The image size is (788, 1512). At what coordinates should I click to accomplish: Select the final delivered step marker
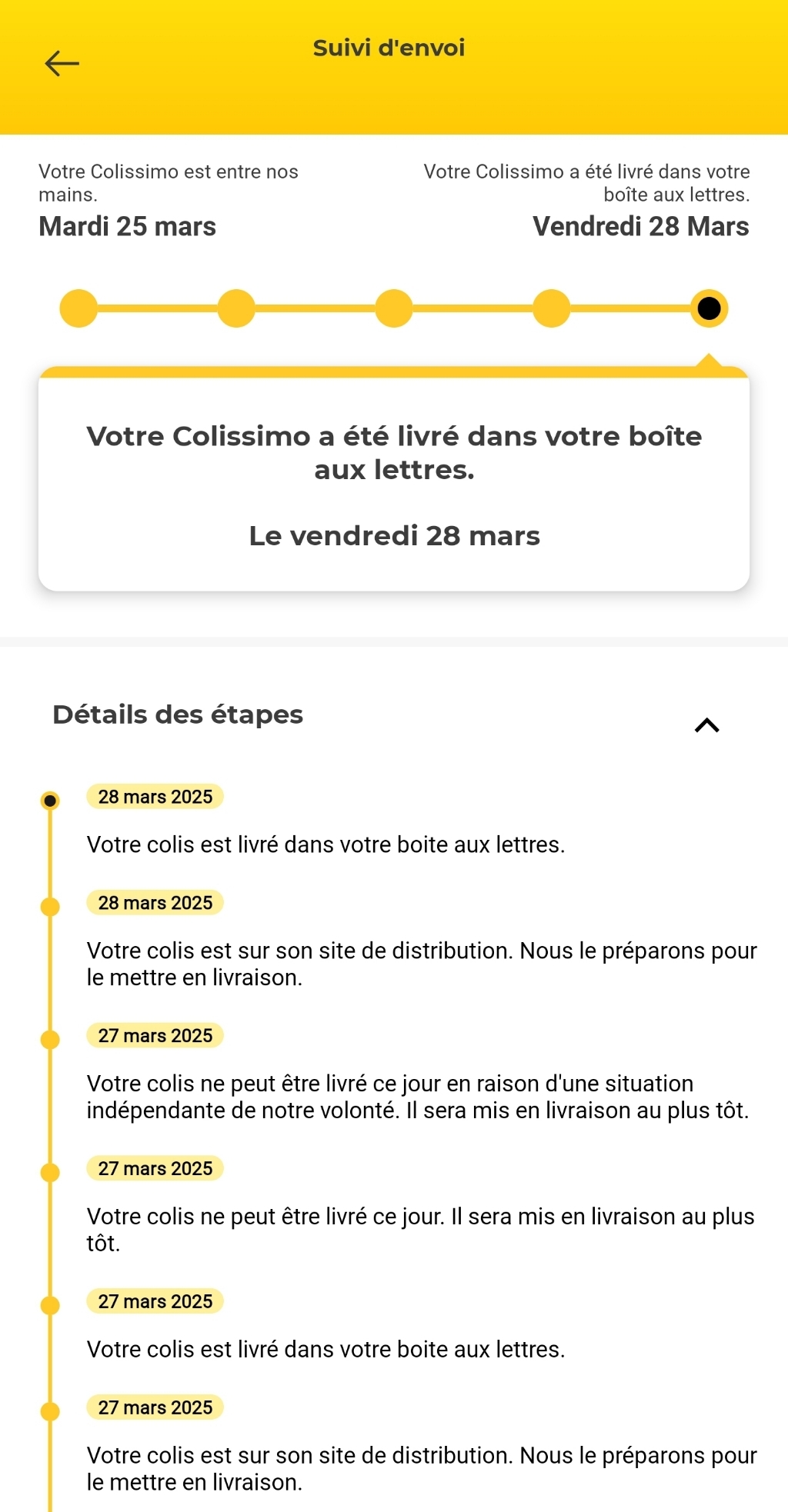coord(709,308)
